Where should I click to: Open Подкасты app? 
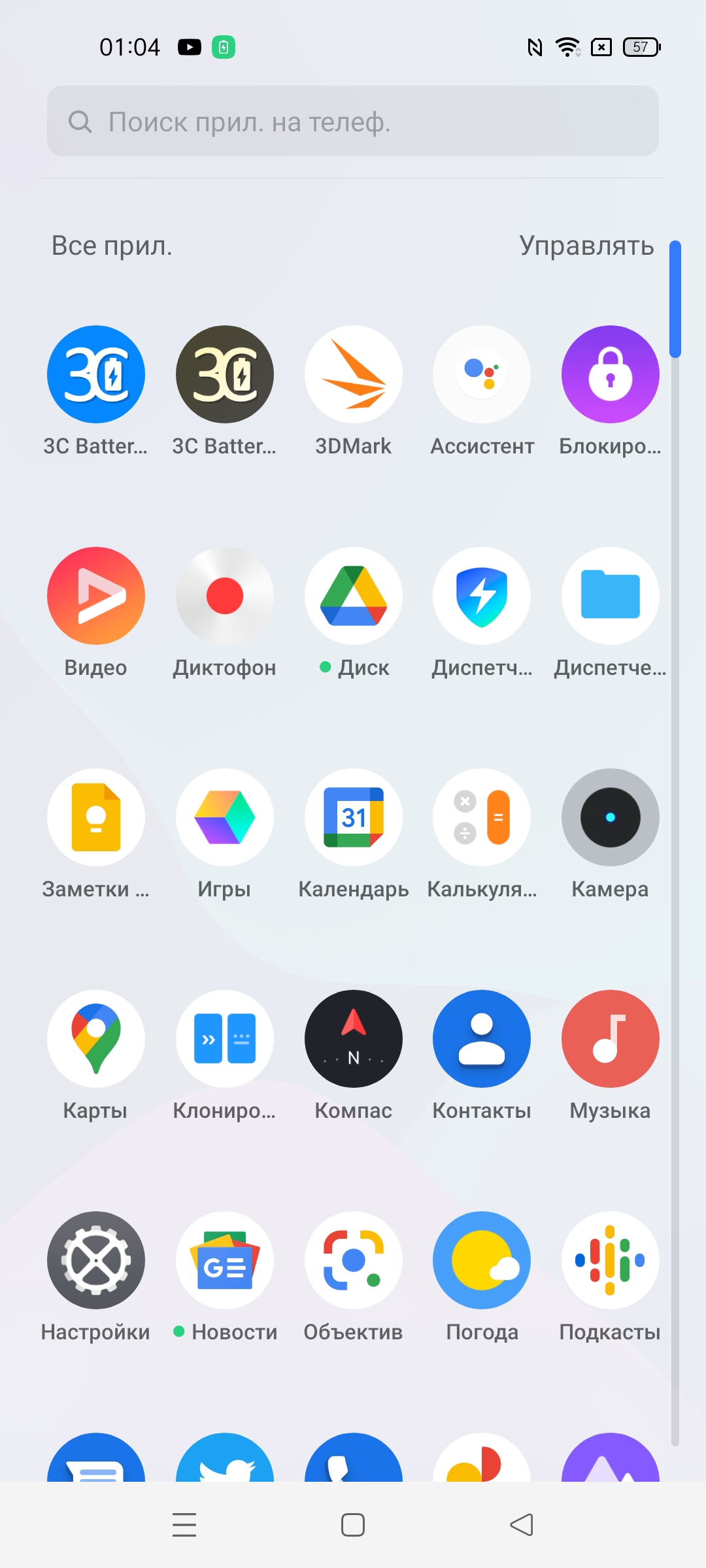click(x=610, y=1261)
